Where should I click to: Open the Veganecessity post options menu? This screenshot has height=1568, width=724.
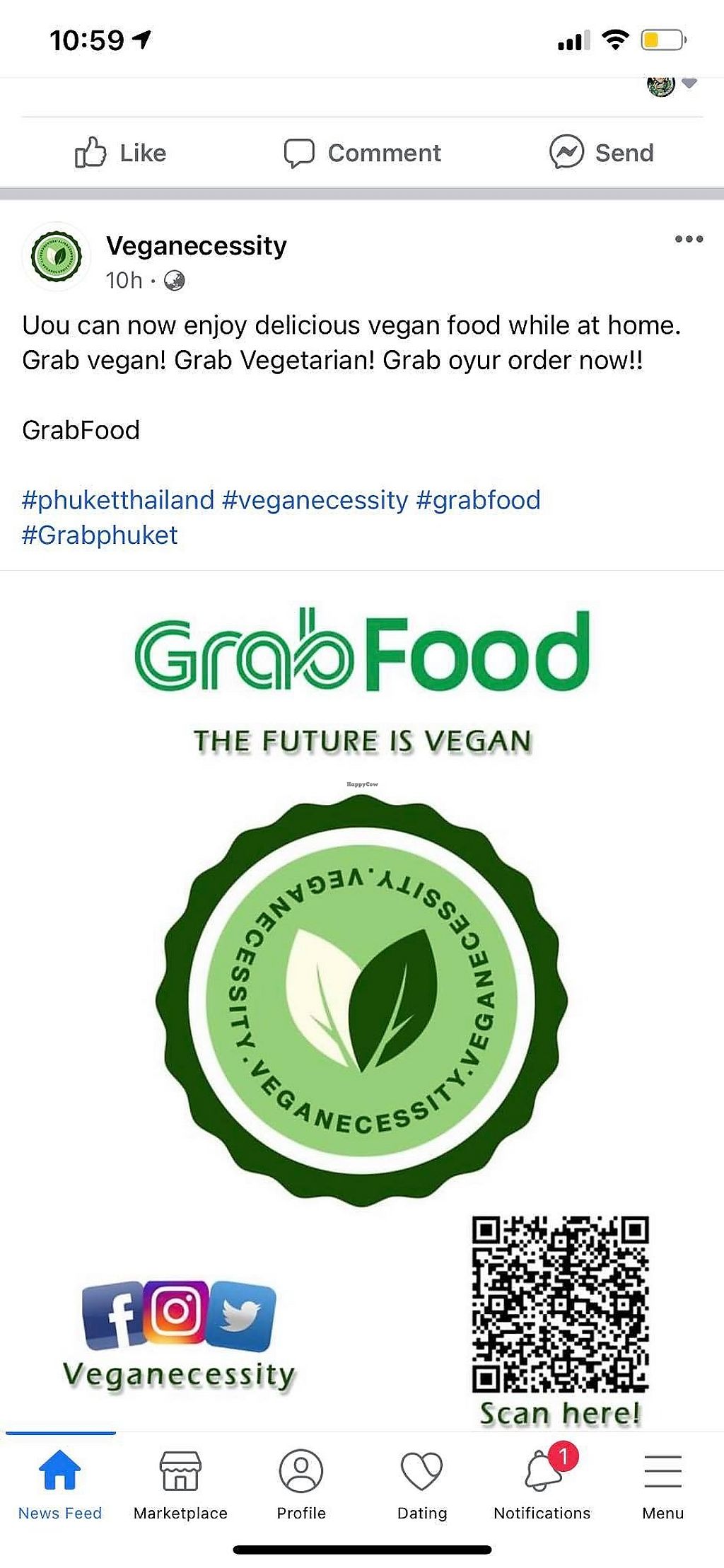point(688,239)
